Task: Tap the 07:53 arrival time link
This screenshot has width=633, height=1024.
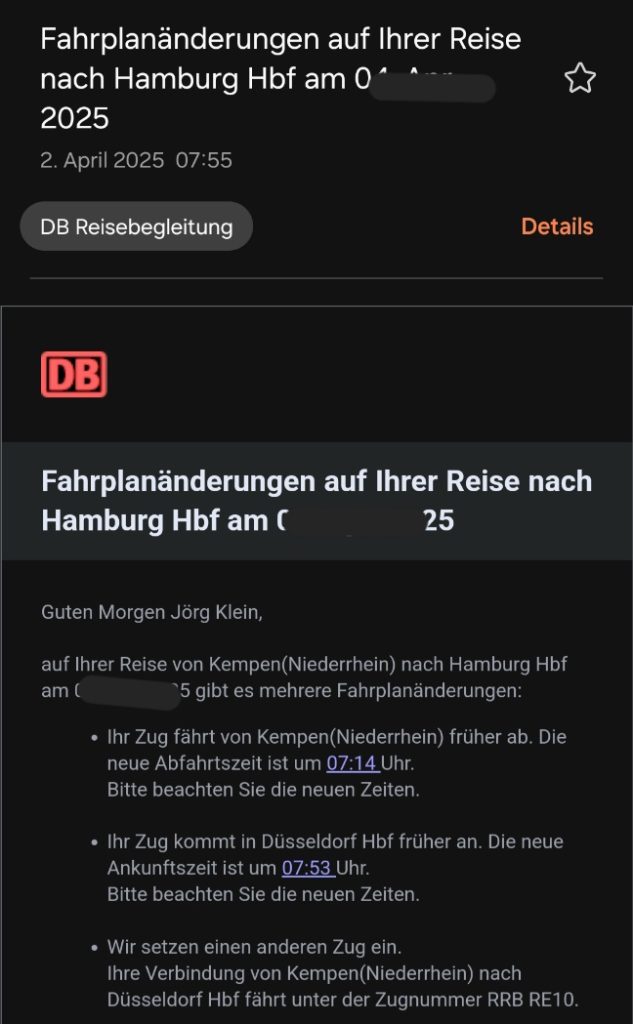Action: click(308, 868)
